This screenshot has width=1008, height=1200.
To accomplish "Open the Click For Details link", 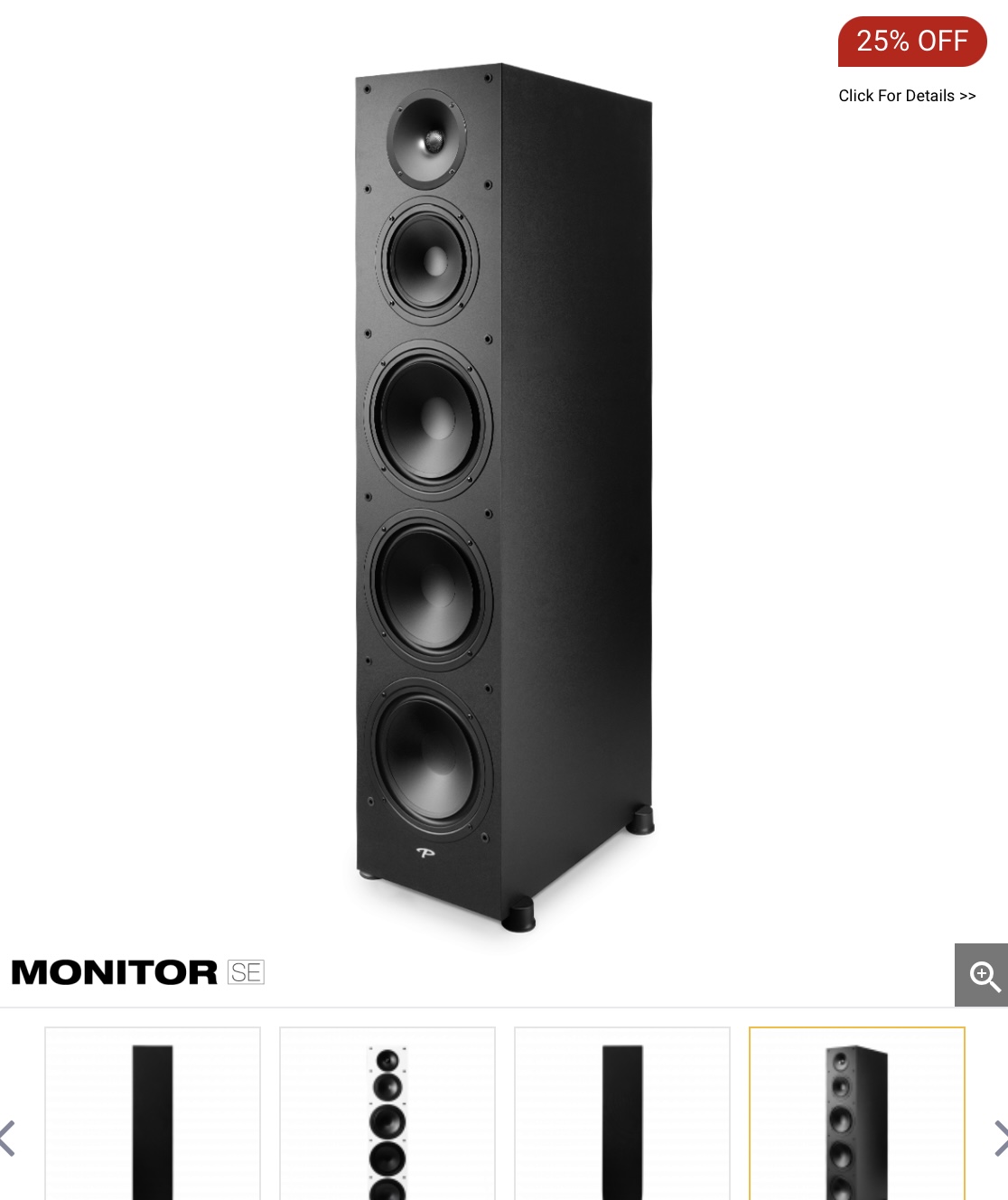I will click(x=907, y=96).
